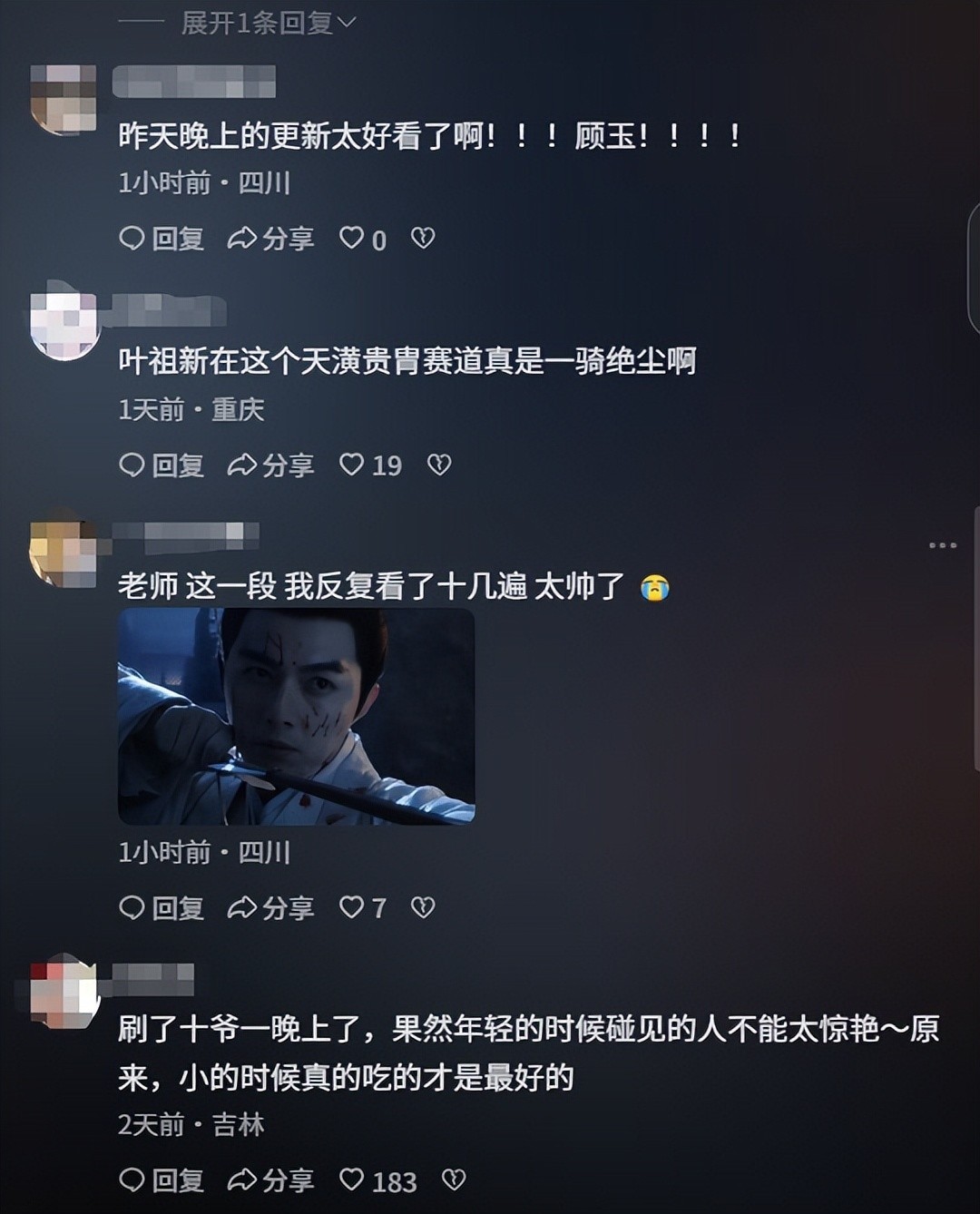
Task: Open the three-dot menu beside 老师 comment
Action: [x=942, y=545]
